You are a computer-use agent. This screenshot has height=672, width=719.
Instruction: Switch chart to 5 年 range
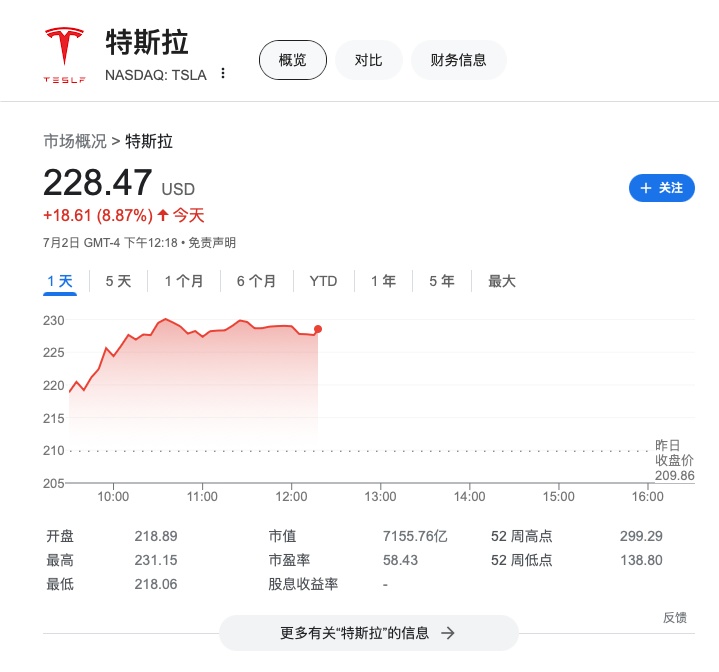pyautogui.click(x=441, y=281)
